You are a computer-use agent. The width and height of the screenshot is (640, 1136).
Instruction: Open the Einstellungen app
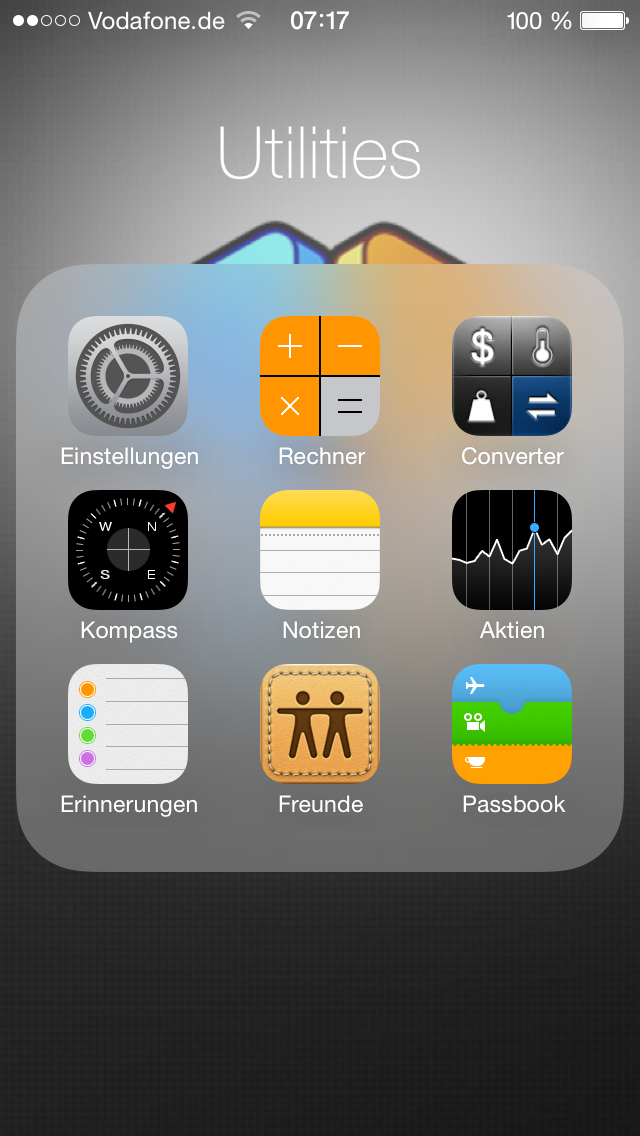[x=128, y=376]
